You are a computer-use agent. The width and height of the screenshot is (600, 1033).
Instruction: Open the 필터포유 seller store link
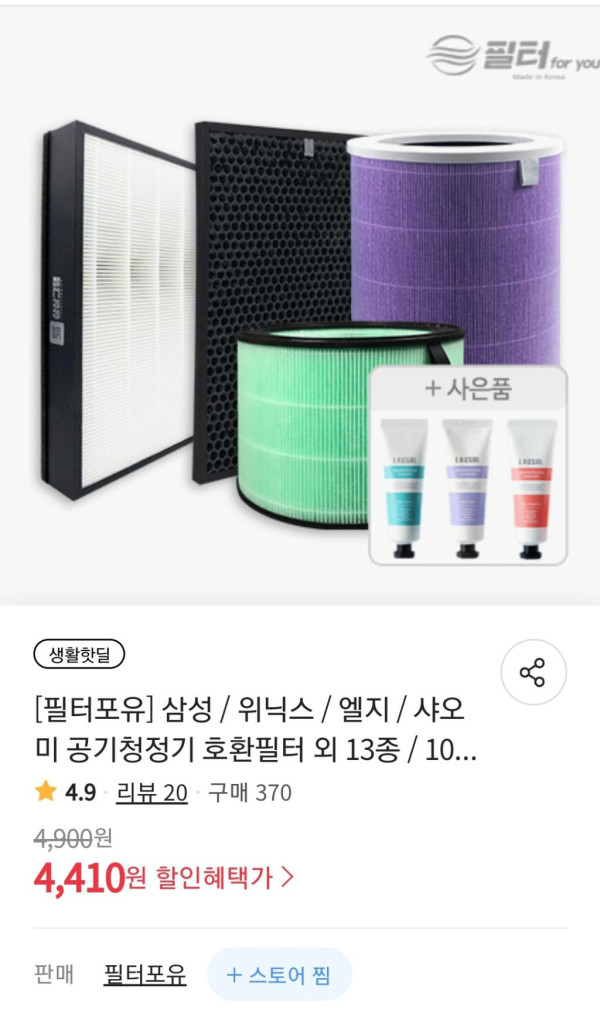(145, 974)
